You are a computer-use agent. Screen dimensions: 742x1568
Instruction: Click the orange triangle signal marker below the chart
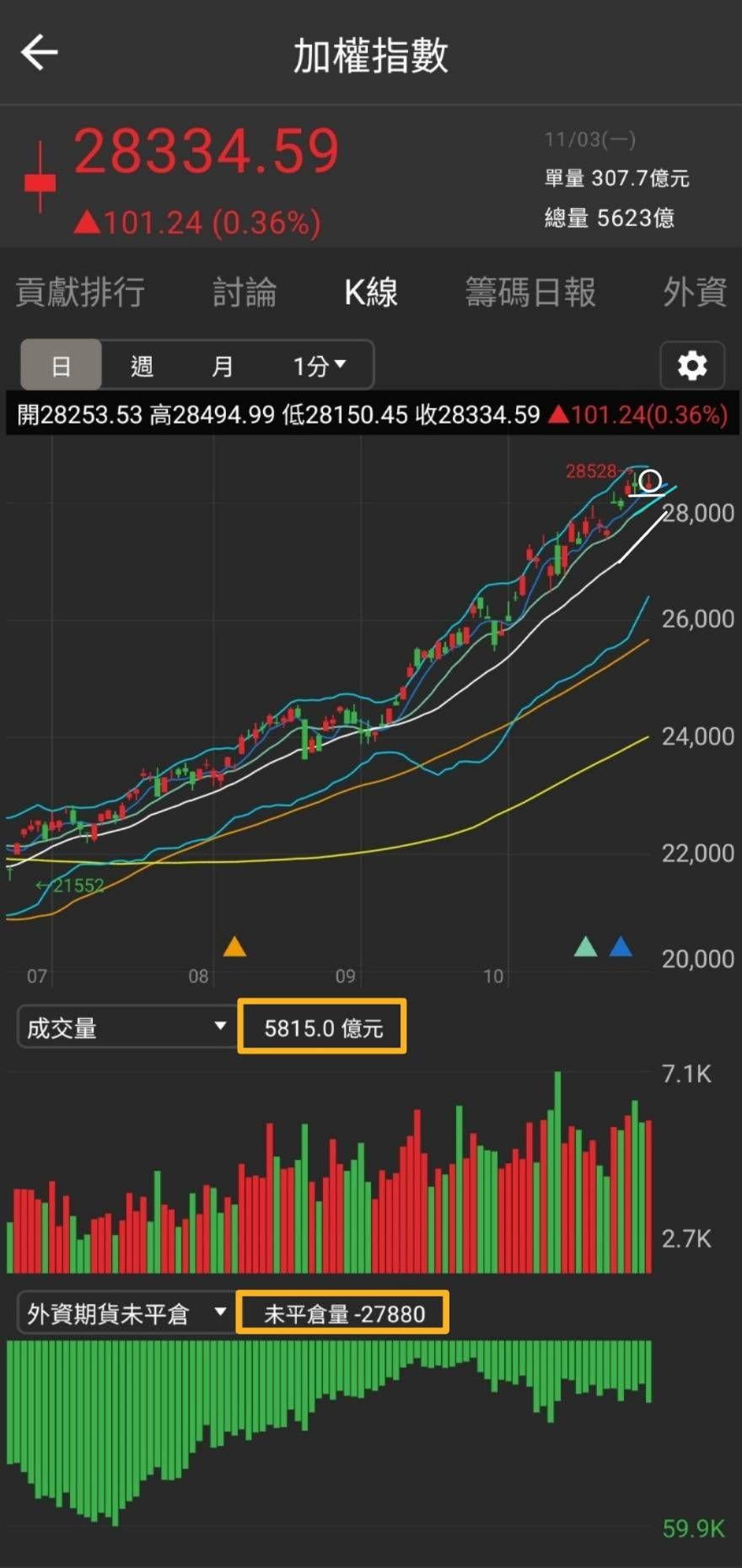click(234, 946)
